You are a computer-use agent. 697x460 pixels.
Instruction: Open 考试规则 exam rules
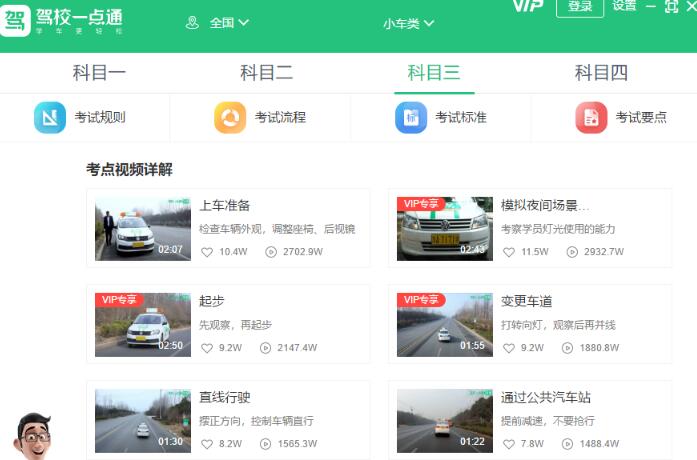(x=81, y=117)
